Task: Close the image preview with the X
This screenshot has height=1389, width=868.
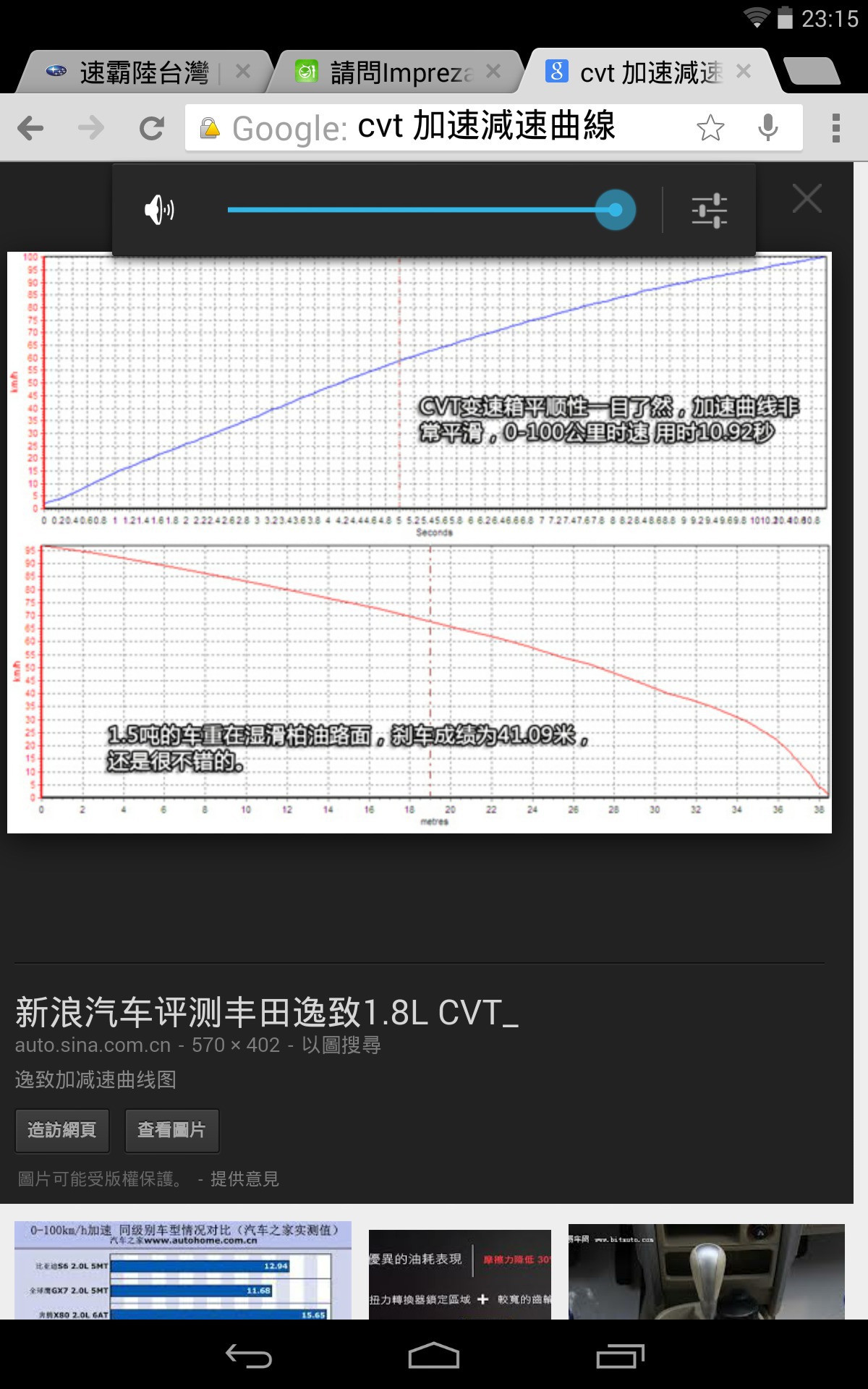Action: [807, 198]
